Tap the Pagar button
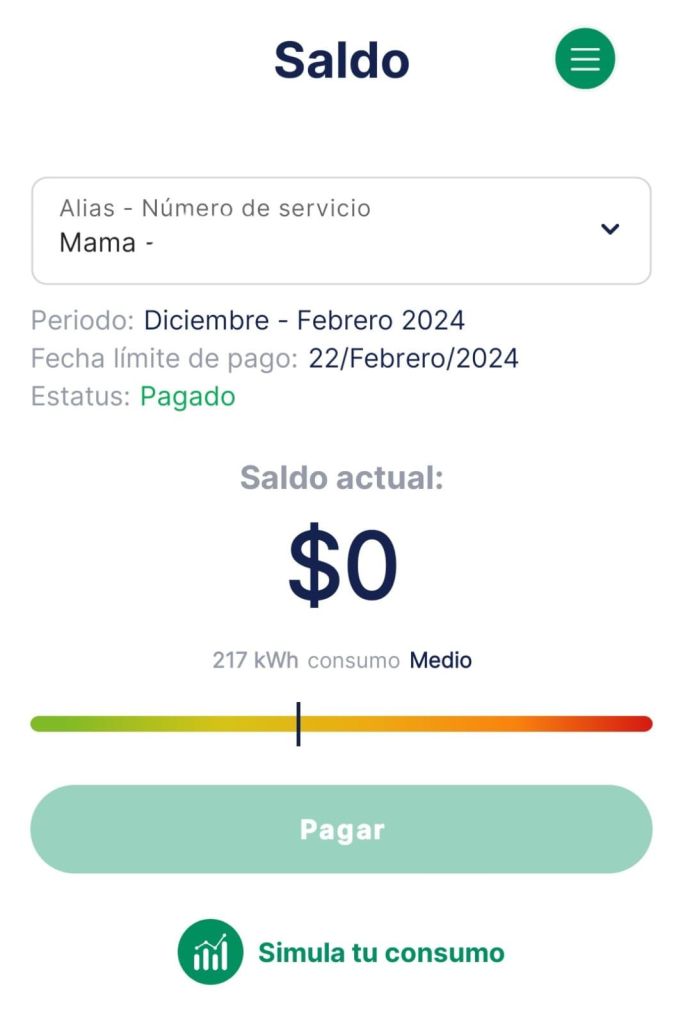Viewport: 683px width, 1024px height. point(341,829)
